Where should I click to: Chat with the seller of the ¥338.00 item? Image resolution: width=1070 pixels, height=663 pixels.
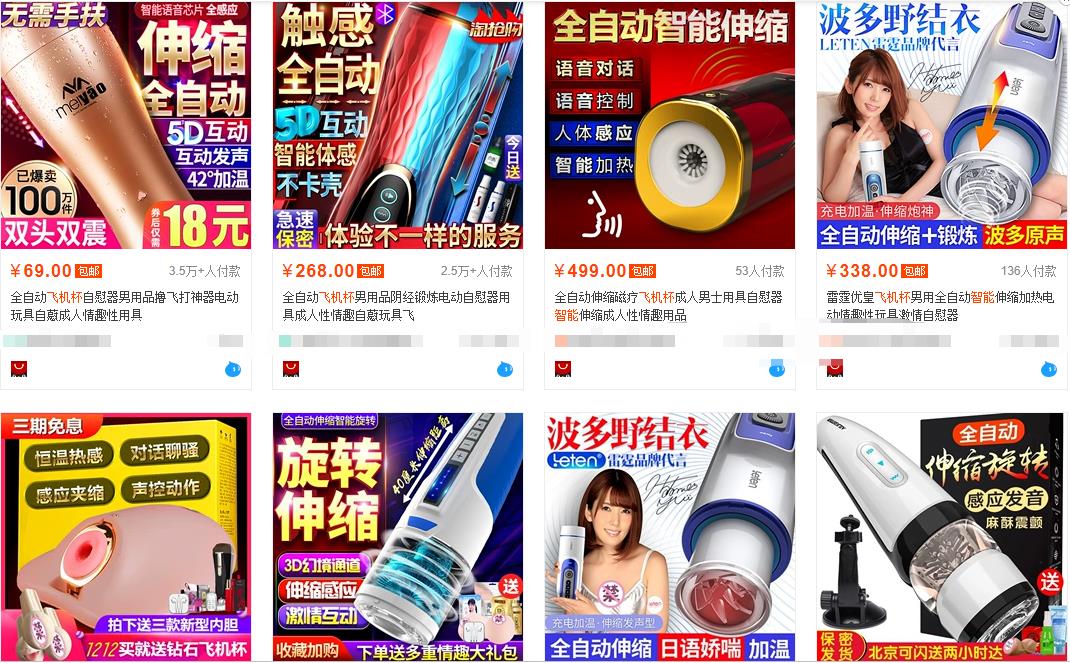click(x=1049, y=369)
